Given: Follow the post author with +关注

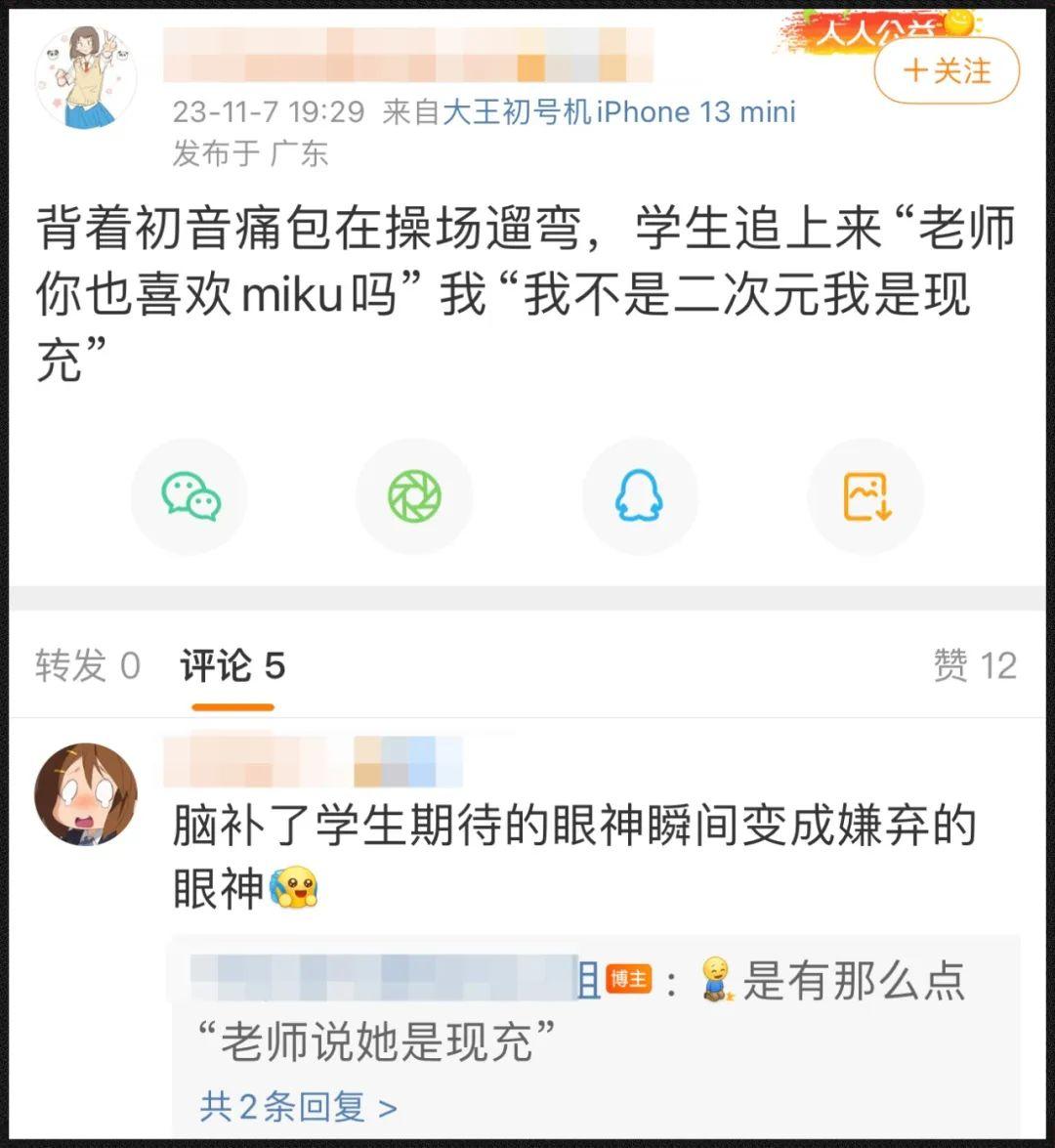Looking at the screenshot, I should click(946, 71).
